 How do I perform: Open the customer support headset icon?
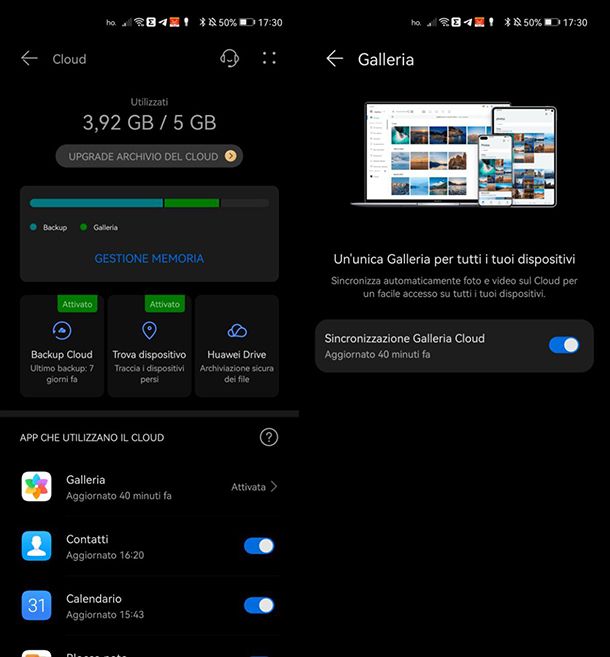click(229, 58)
